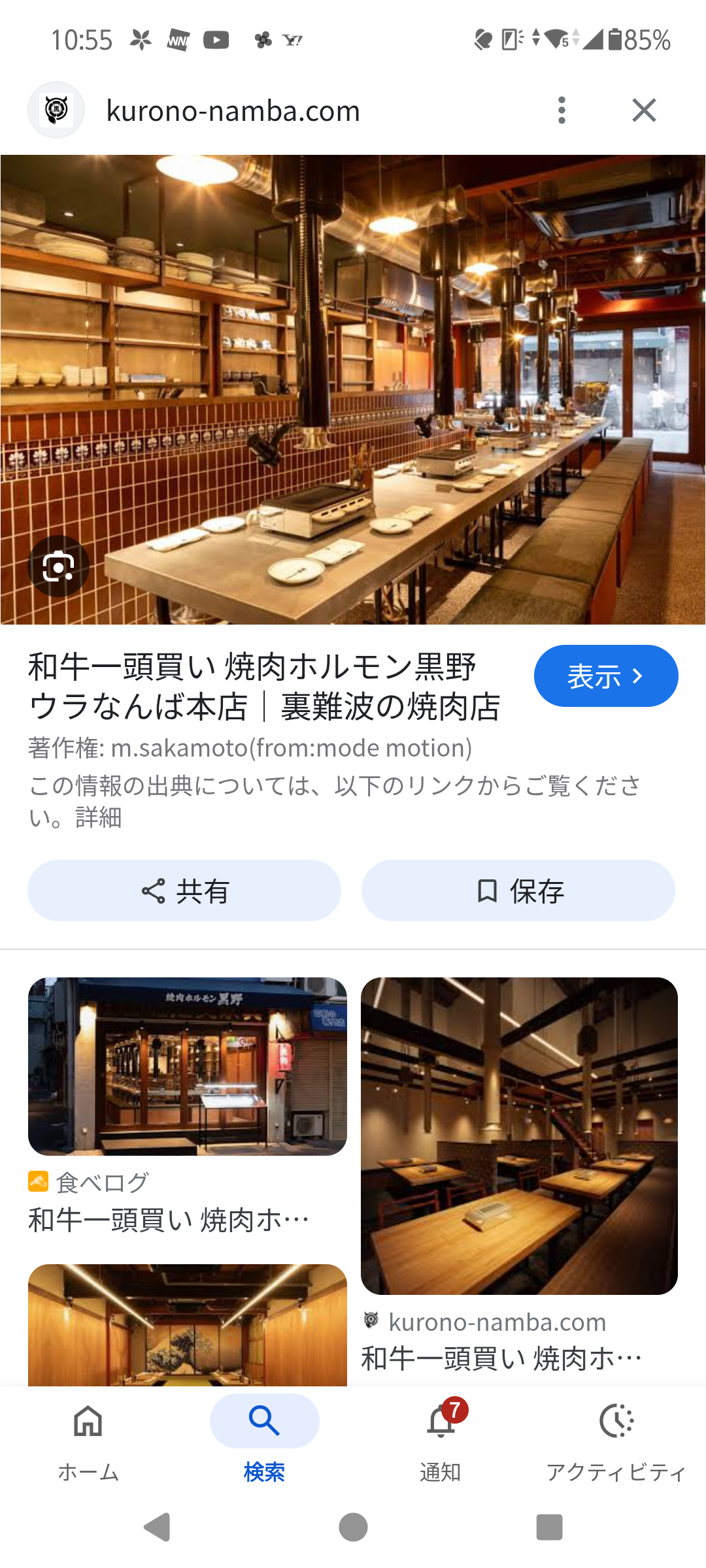The height and width of the screenshot is (1568, 706).
Task: Save the image with 保存
Action: 518,890
